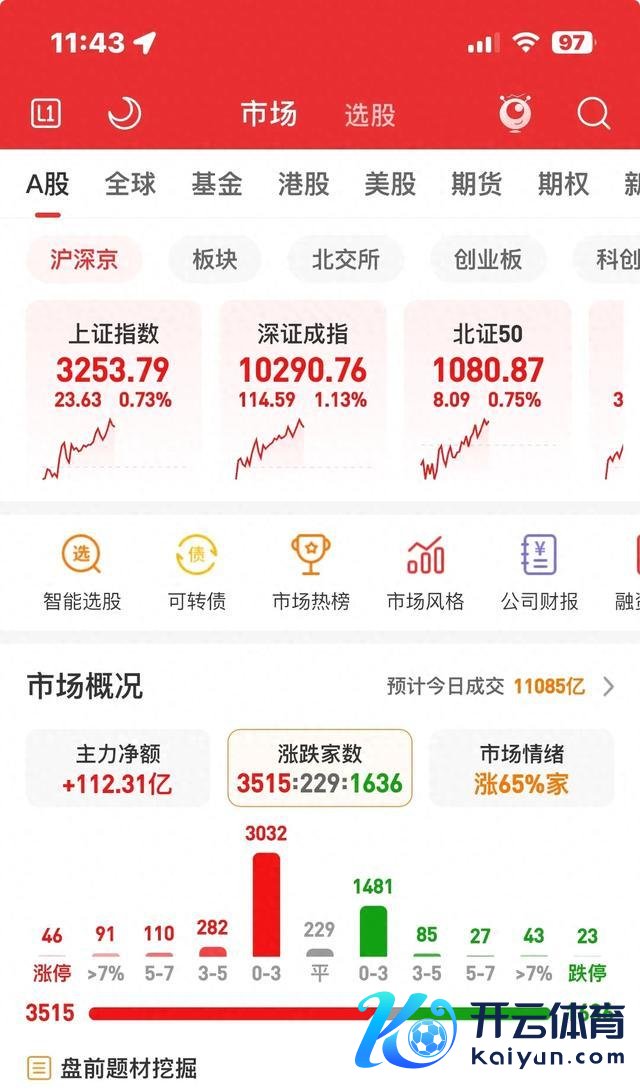Expand 预计今日成交 details arrow
The image size is (640, 1090).
pos(608,686)
